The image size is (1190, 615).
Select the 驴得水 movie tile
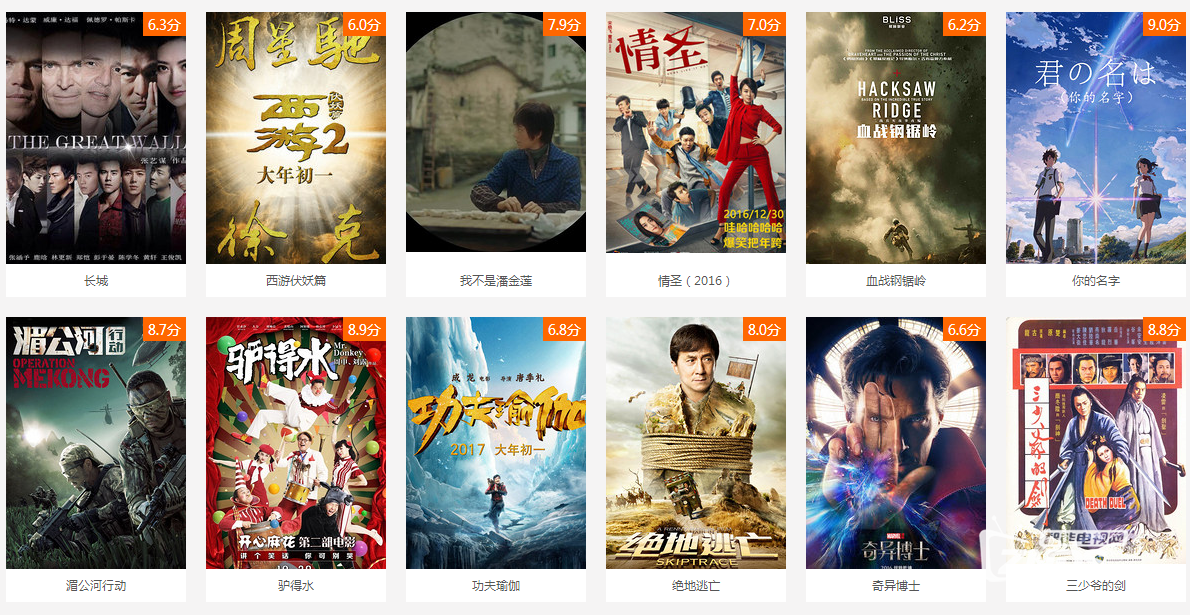point(296,445)
